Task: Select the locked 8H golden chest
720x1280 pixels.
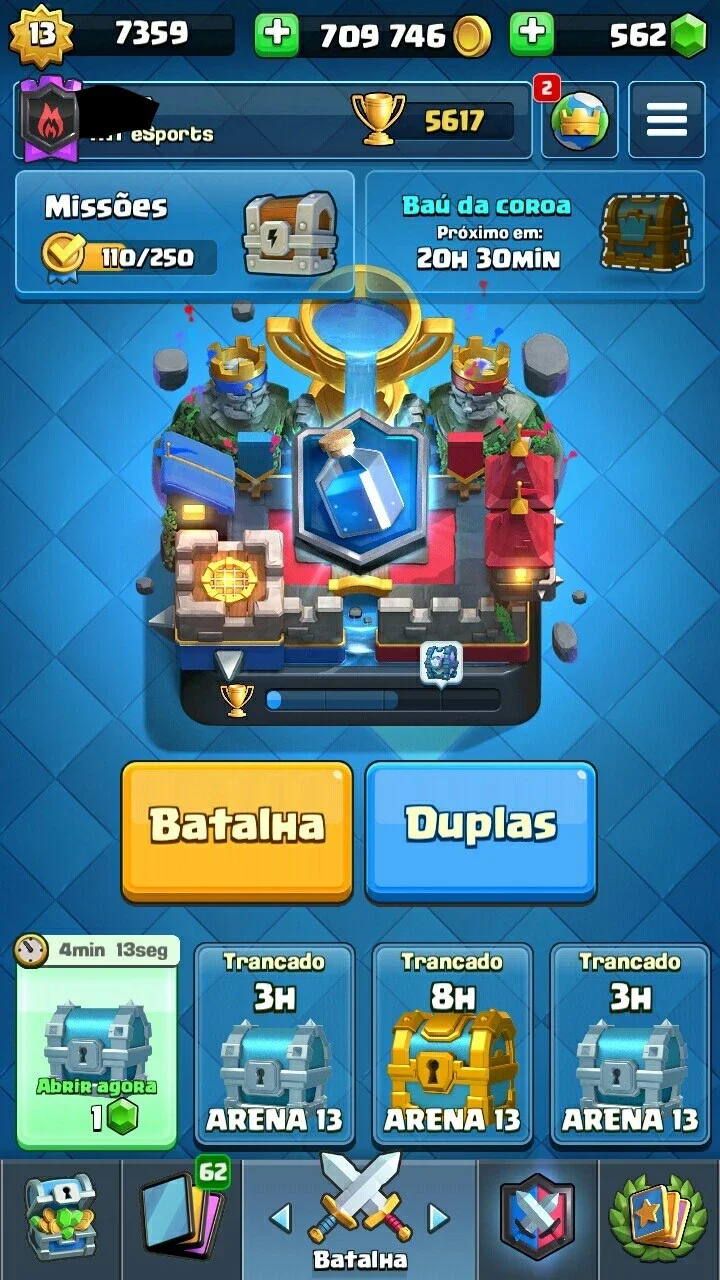Action: [x=453, y=1043]
